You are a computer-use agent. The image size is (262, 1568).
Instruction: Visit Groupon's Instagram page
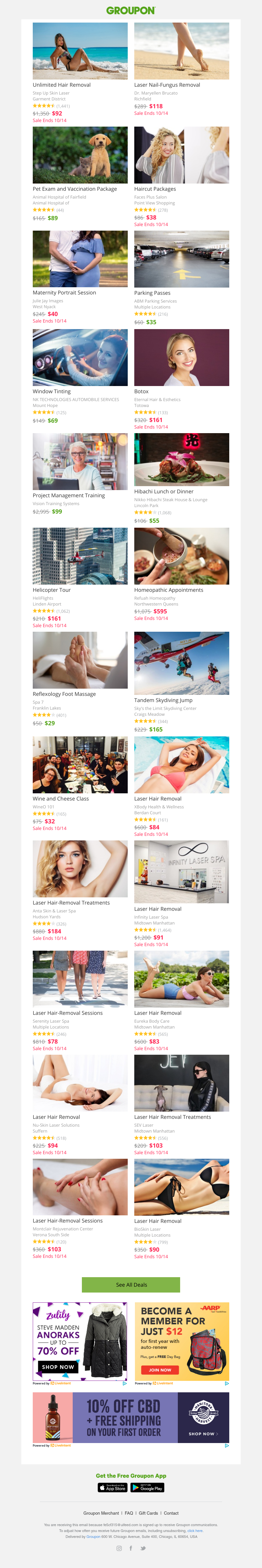click(119, 1548)
